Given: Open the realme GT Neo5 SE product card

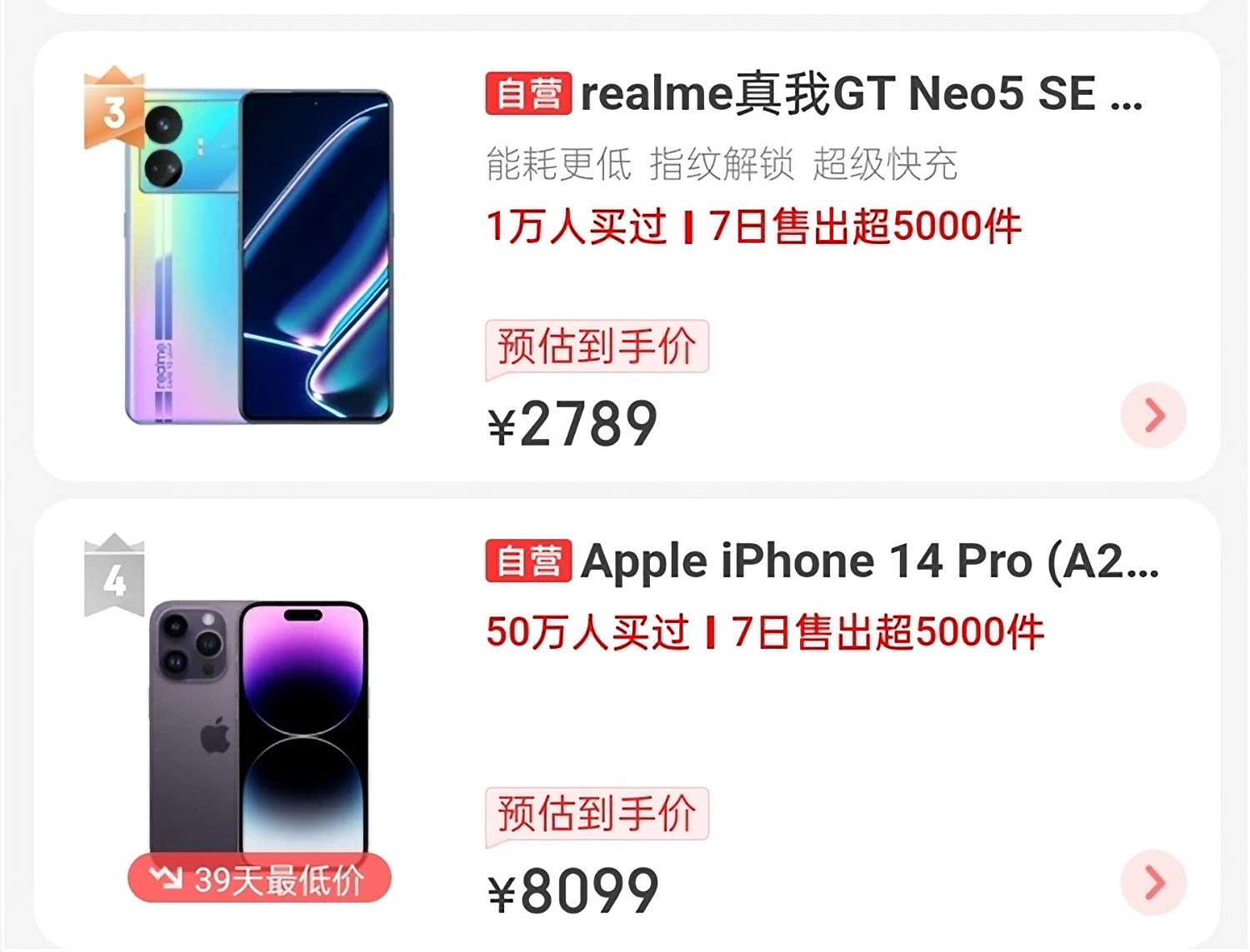Looking at the screenshot, I should pos(861,93).
